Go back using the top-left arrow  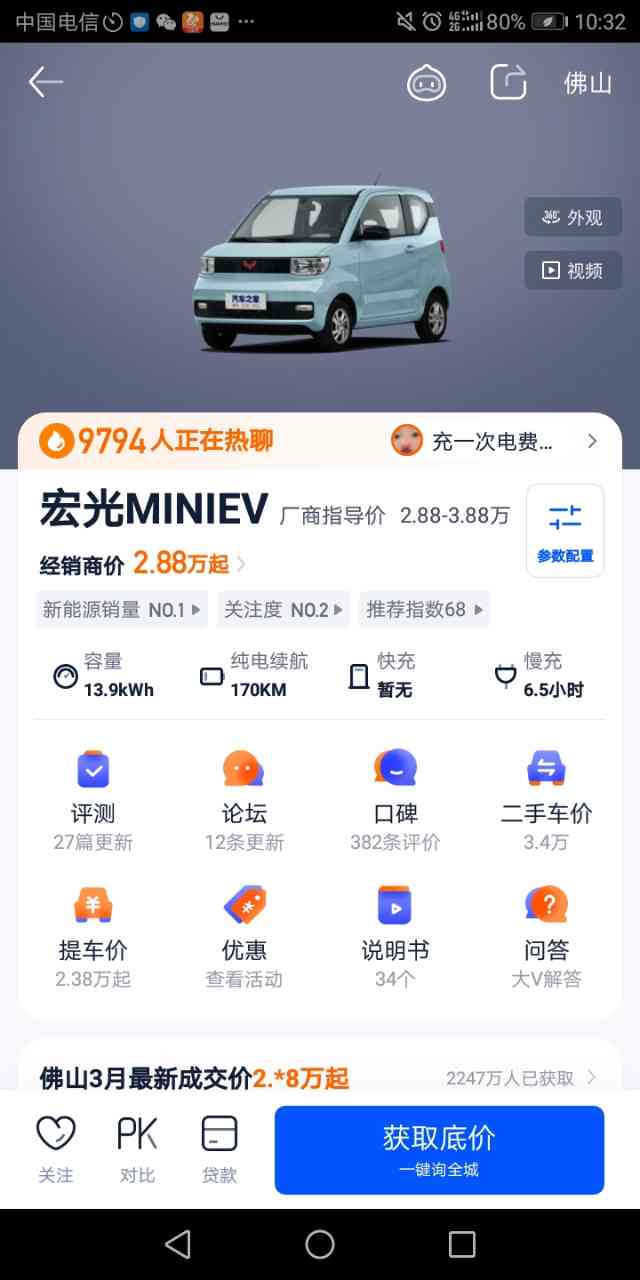coord(46,82)
